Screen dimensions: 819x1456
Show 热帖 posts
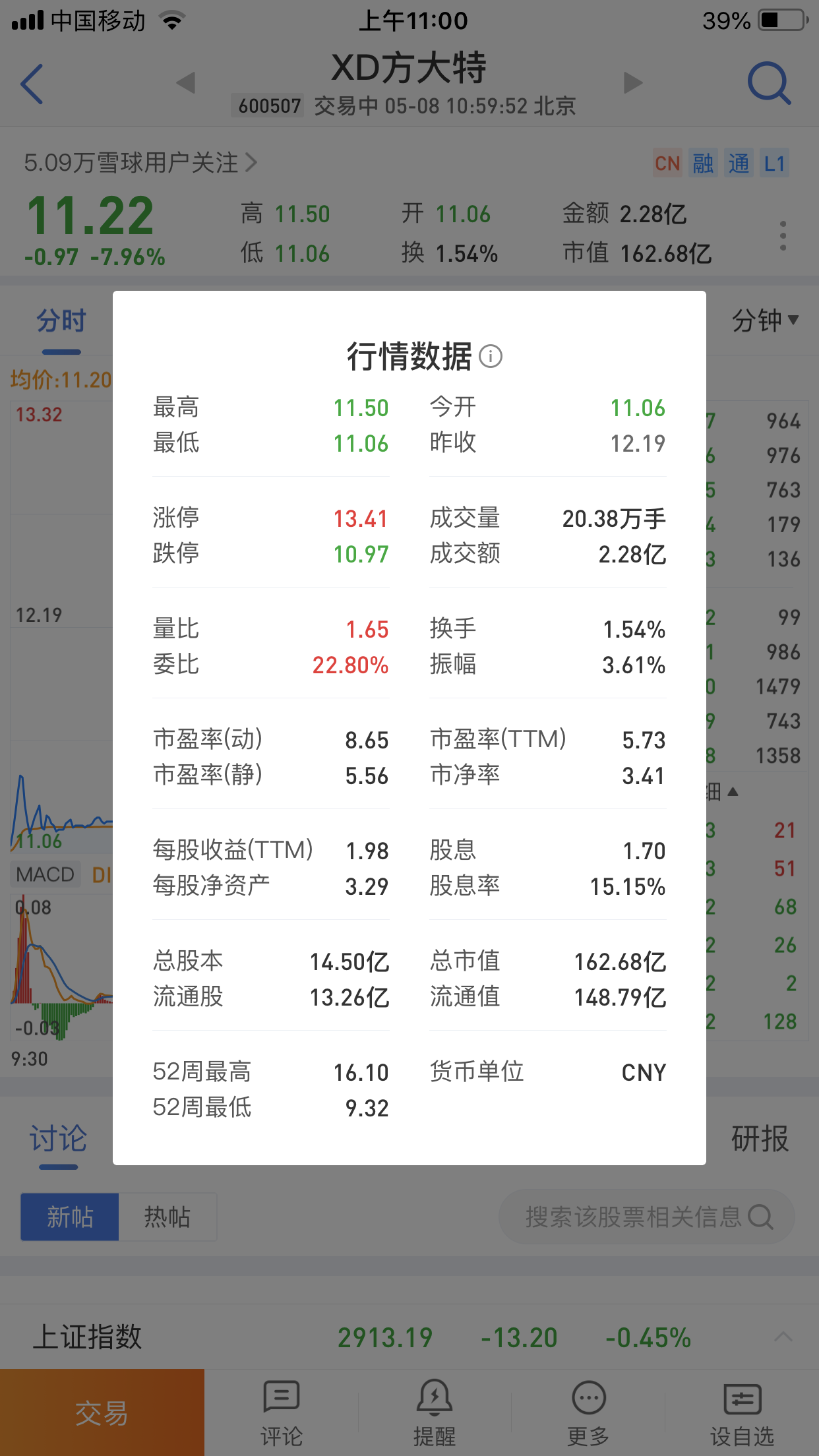tap(167, 1217)
